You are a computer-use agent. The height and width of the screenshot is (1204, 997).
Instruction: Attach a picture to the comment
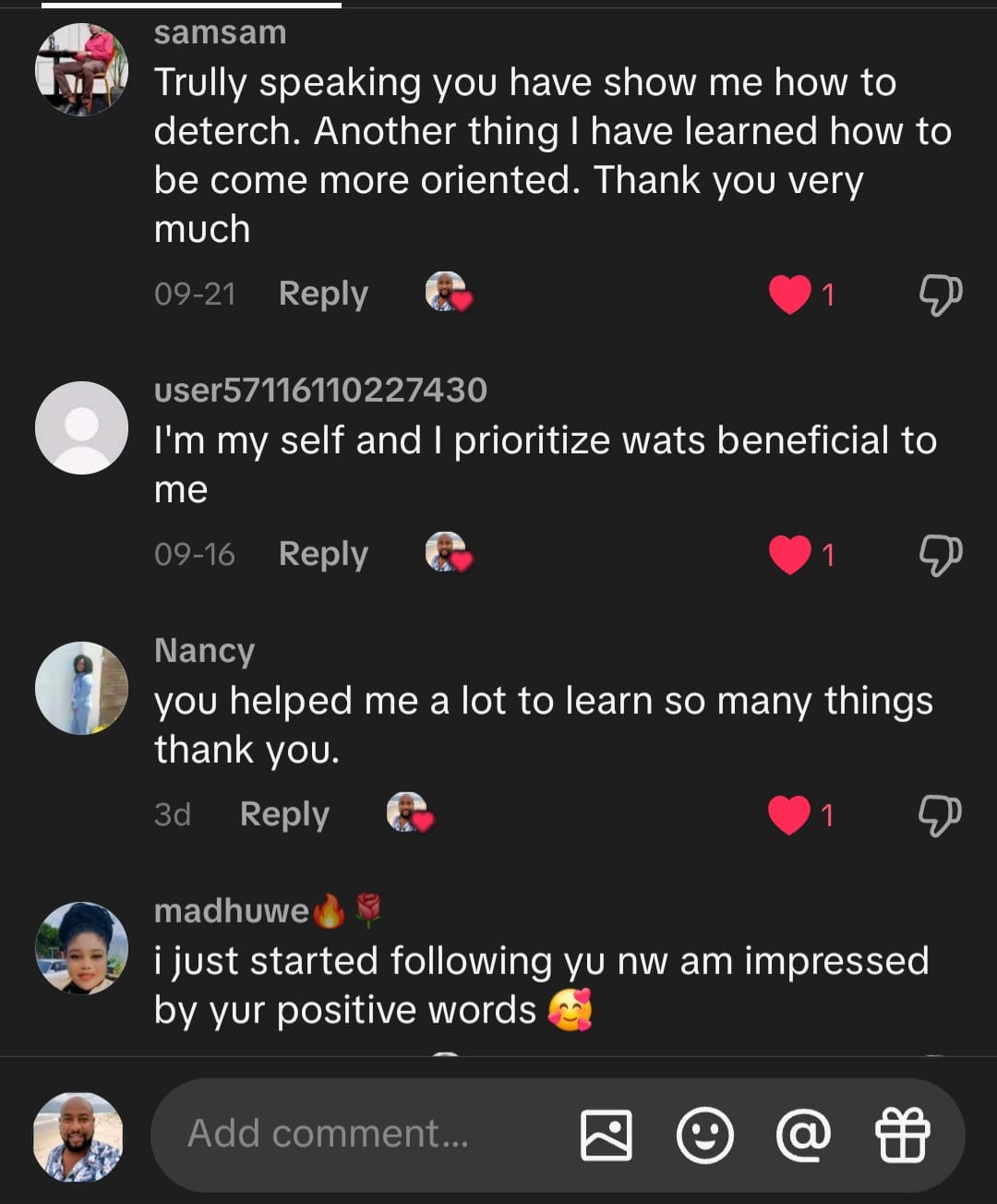coord(607,1135)
